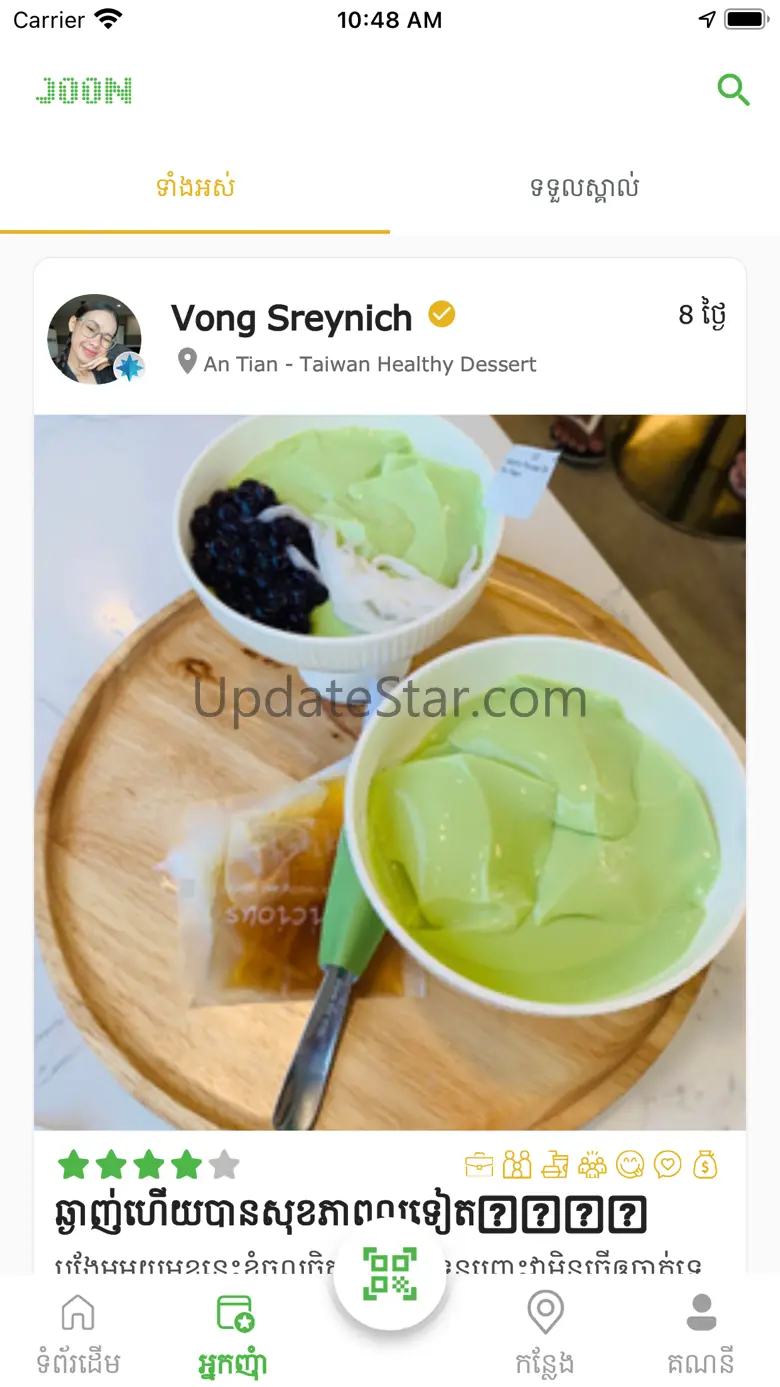Open the កន្លែង places tab

click(545, 1332)
